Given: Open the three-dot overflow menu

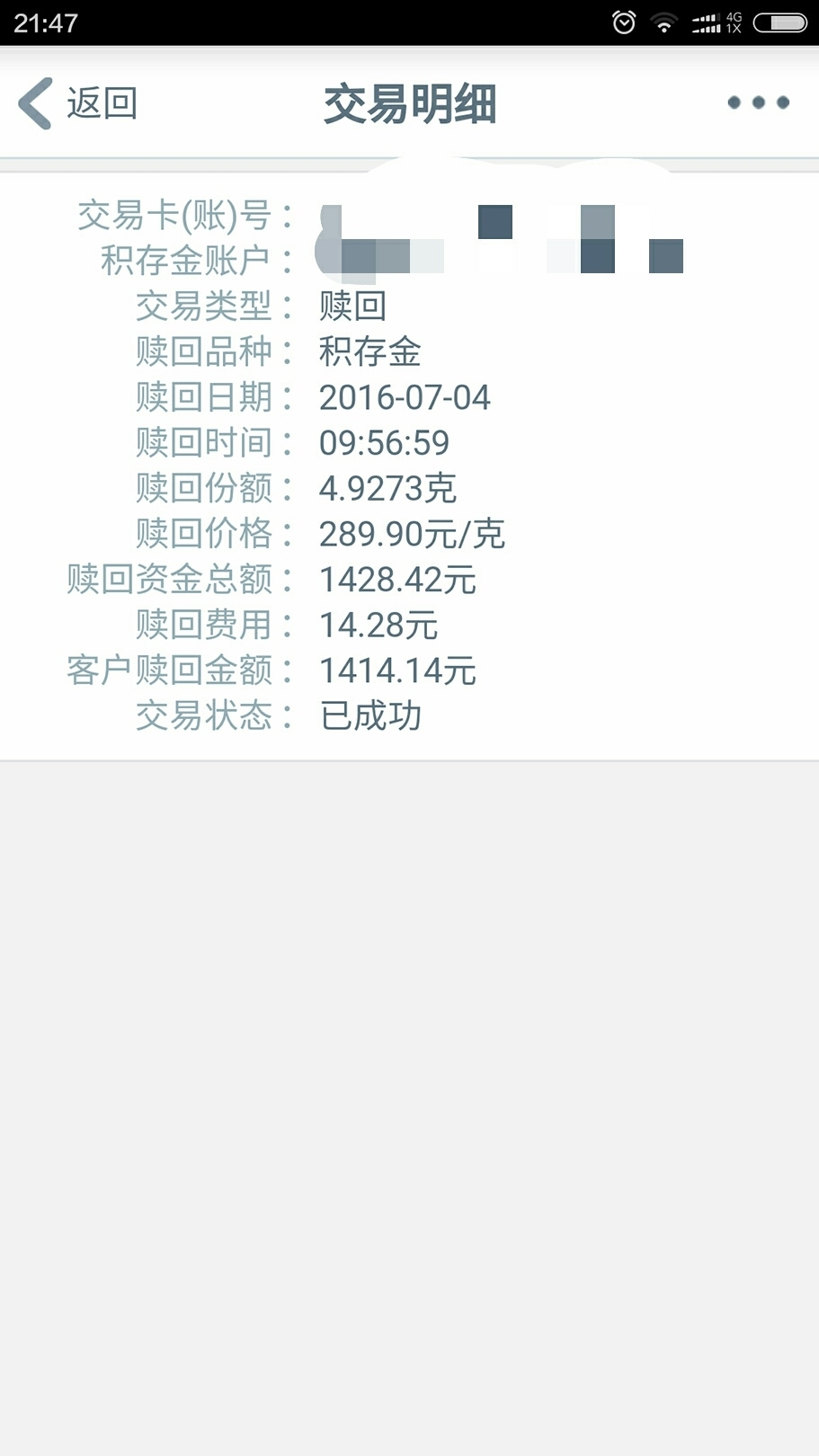Looking at the screenshot, I should tap(758, 103).
